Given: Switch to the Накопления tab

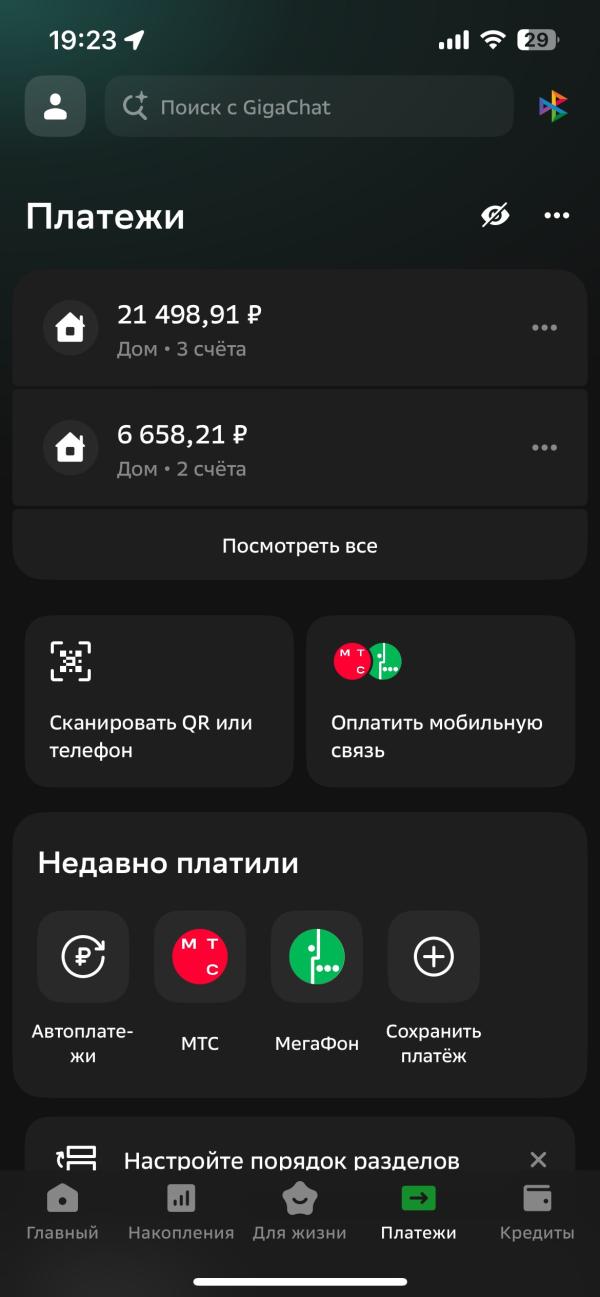Looking at the screenshot, I should coord(181,1212).
